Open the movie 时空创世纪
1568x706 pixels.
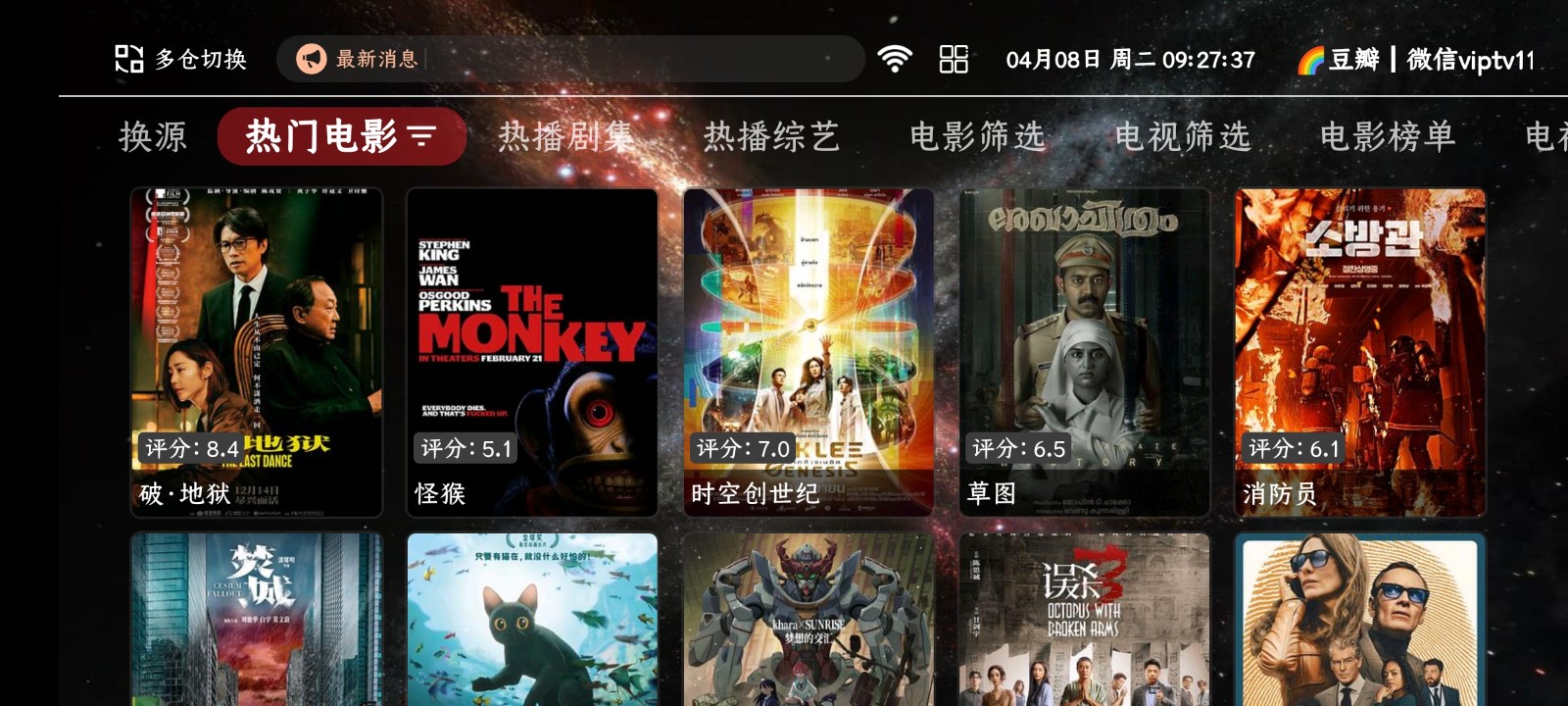[808, 352]
